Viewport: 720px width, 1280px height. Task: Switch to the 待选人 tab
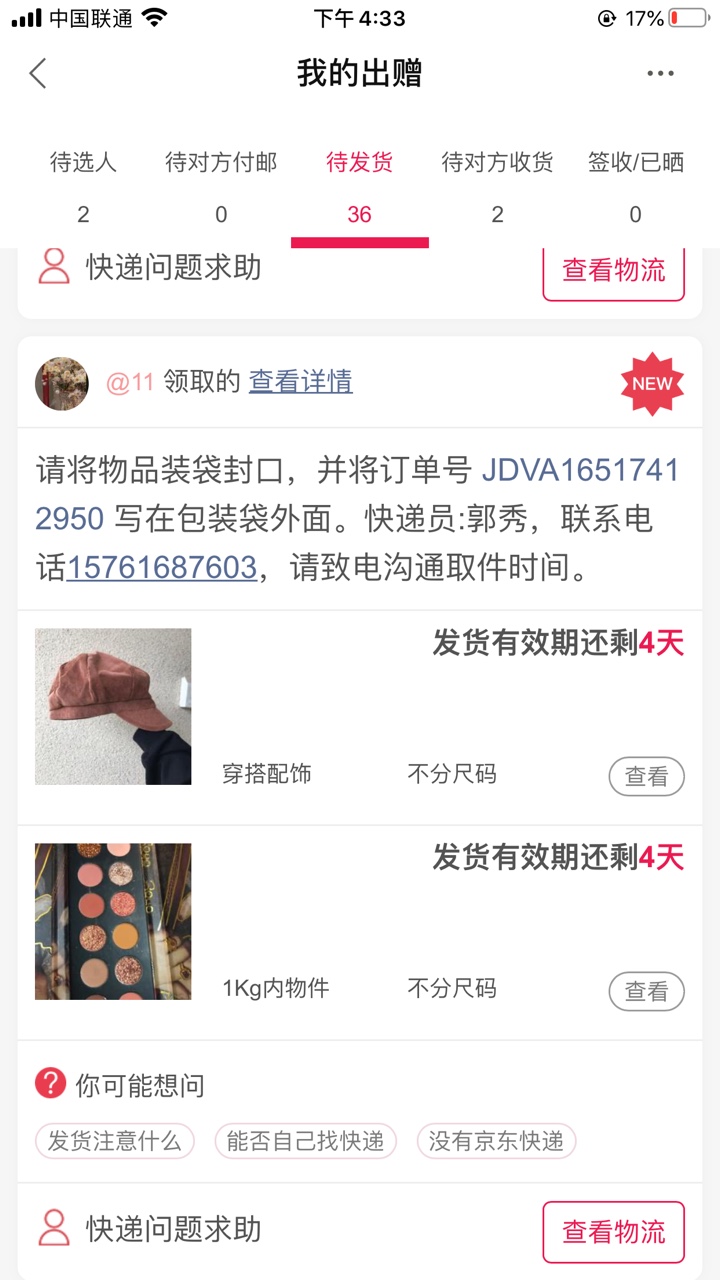pyautogui.click(x=83, y=186)
